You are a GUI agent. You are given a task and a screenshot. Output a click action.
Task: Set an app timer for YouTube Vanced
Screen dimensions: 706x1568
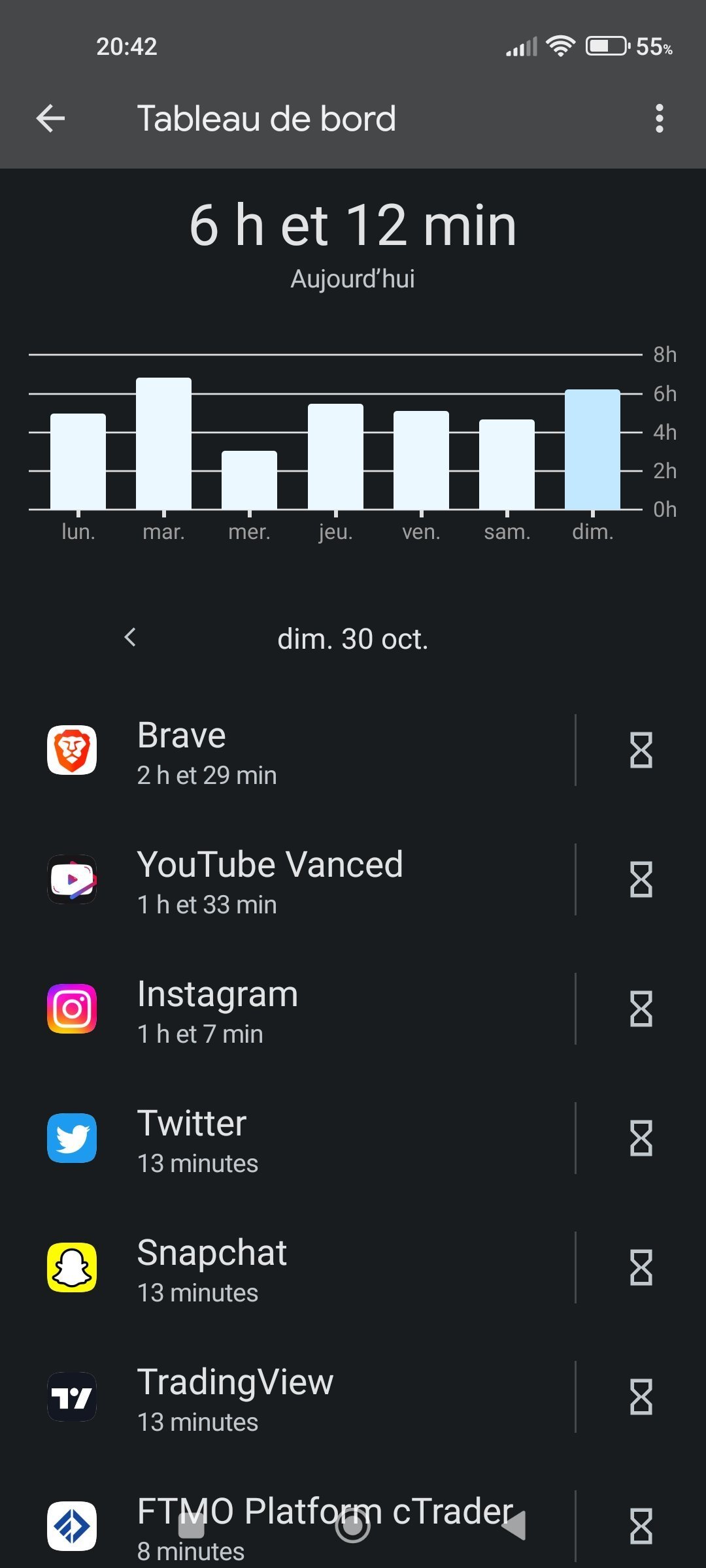tap(641, 879)
